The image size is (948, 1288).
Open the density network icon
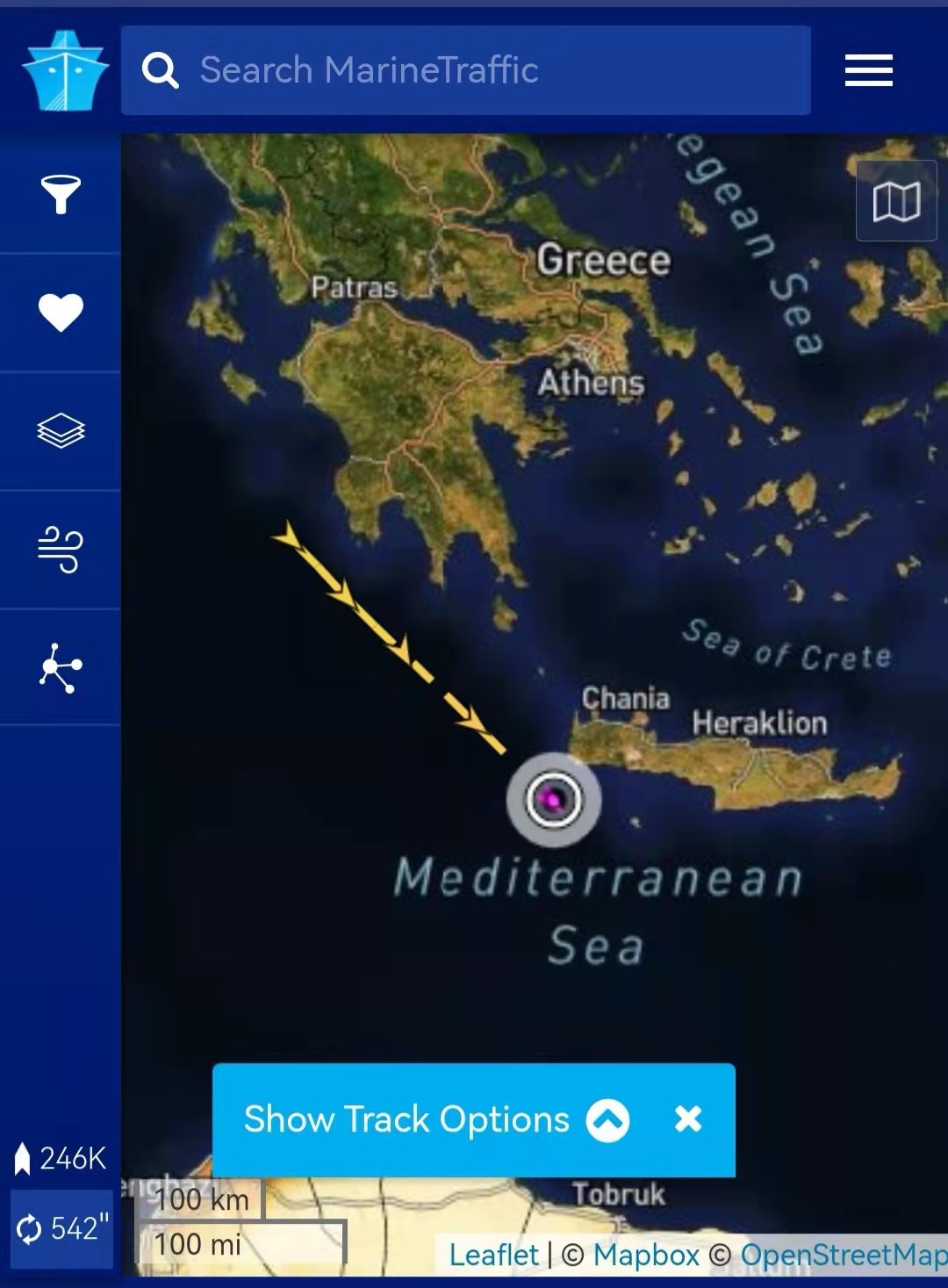61,667
